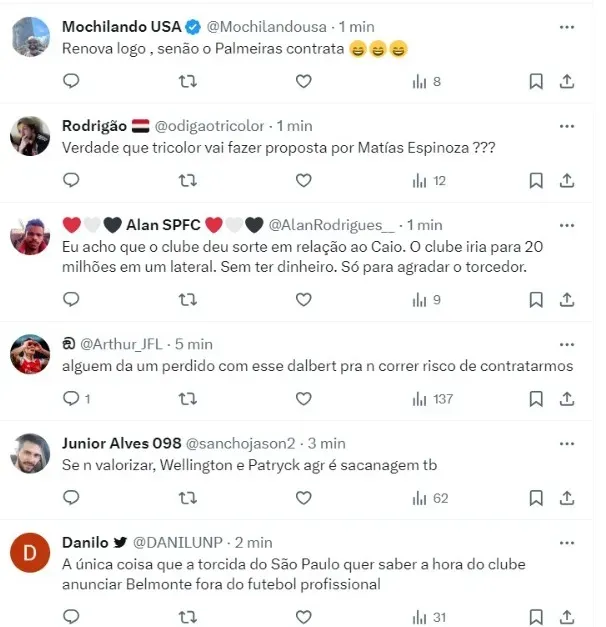
Task: Retweet Junior Alves 098's tweet
Action: [187, 497]
